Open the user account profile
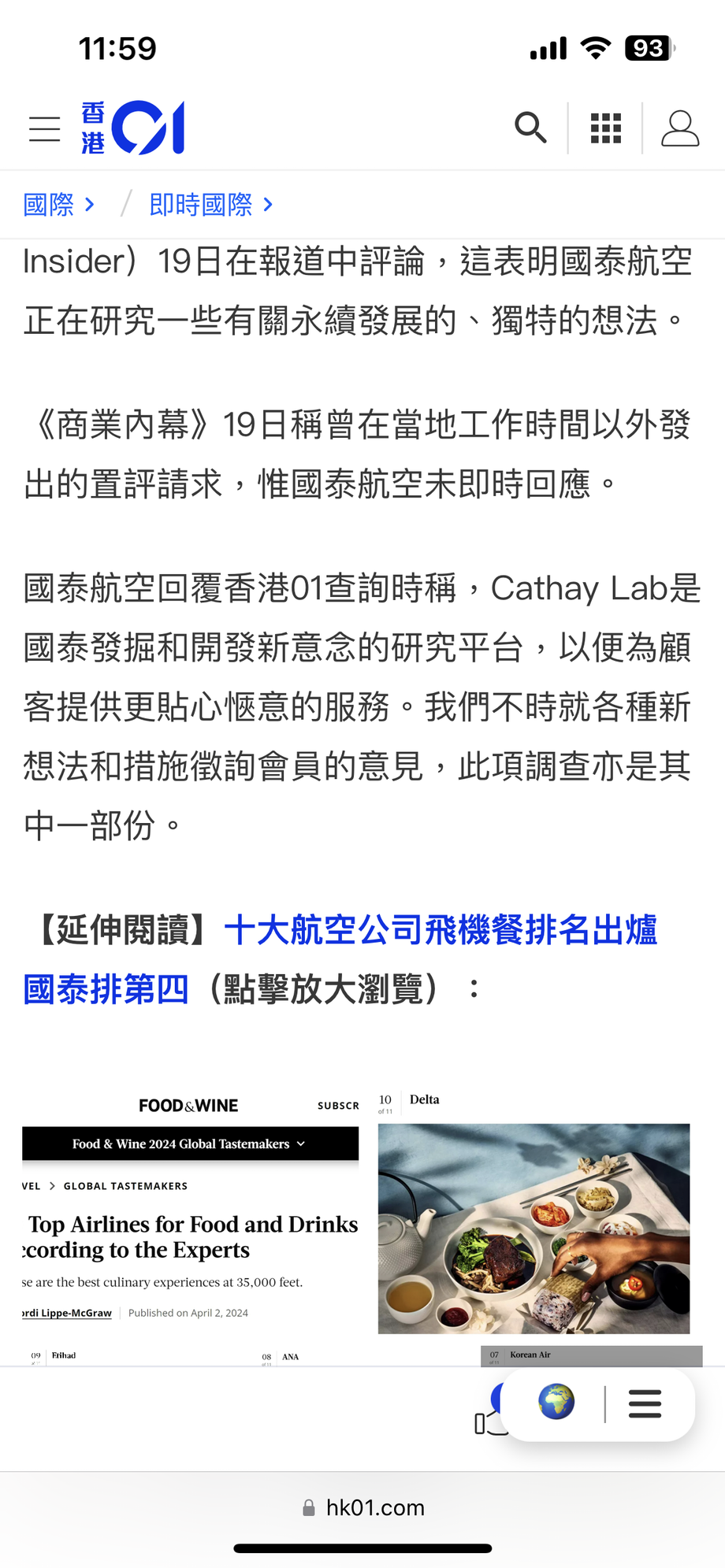725x1568 pixels. 679,128
